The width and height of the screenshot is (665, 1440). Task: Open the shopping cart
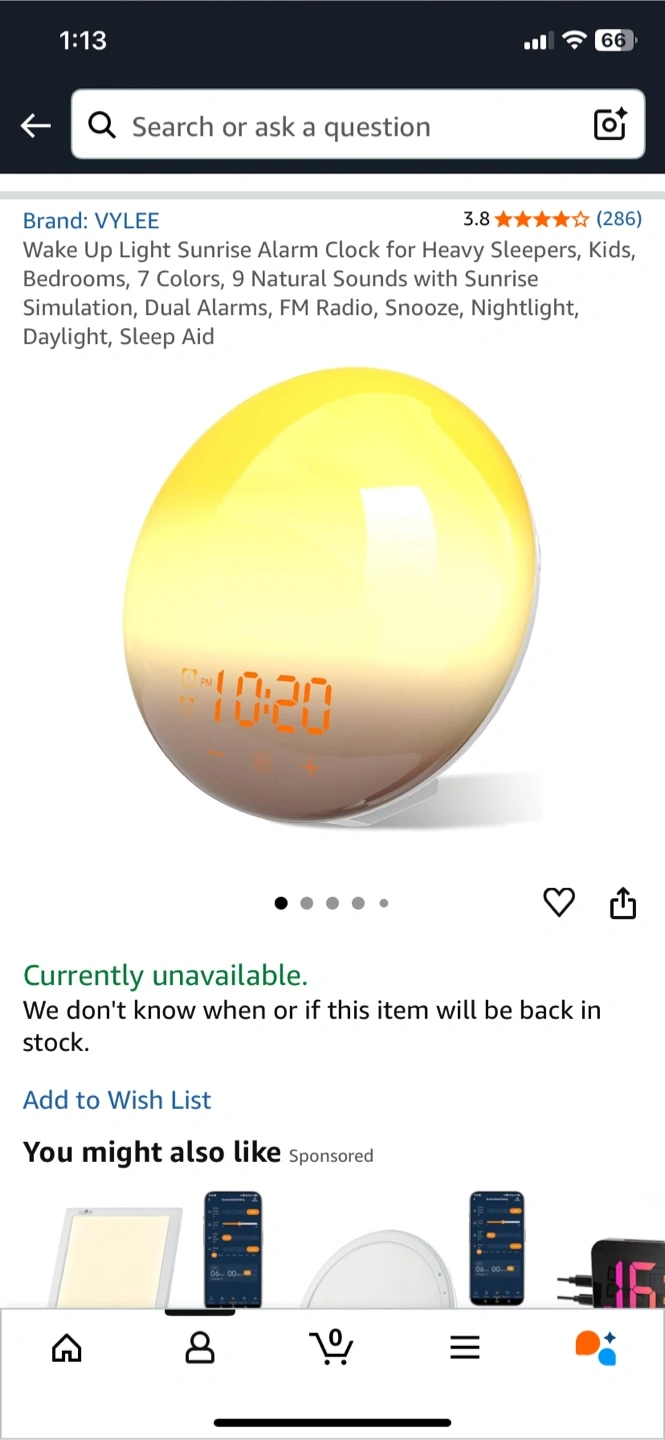tap(331, 1348)
